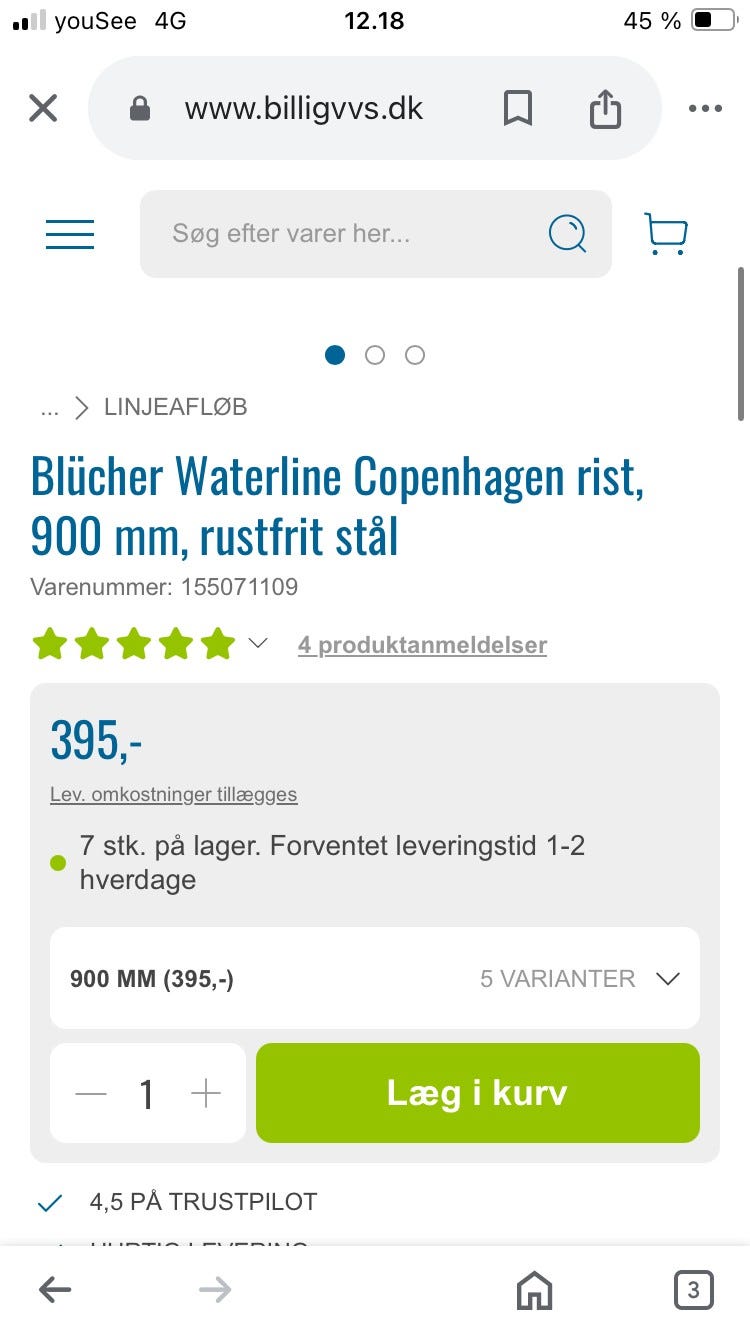Share this page via share icon
The image size is (750, 1334).
tap(605, 108)
